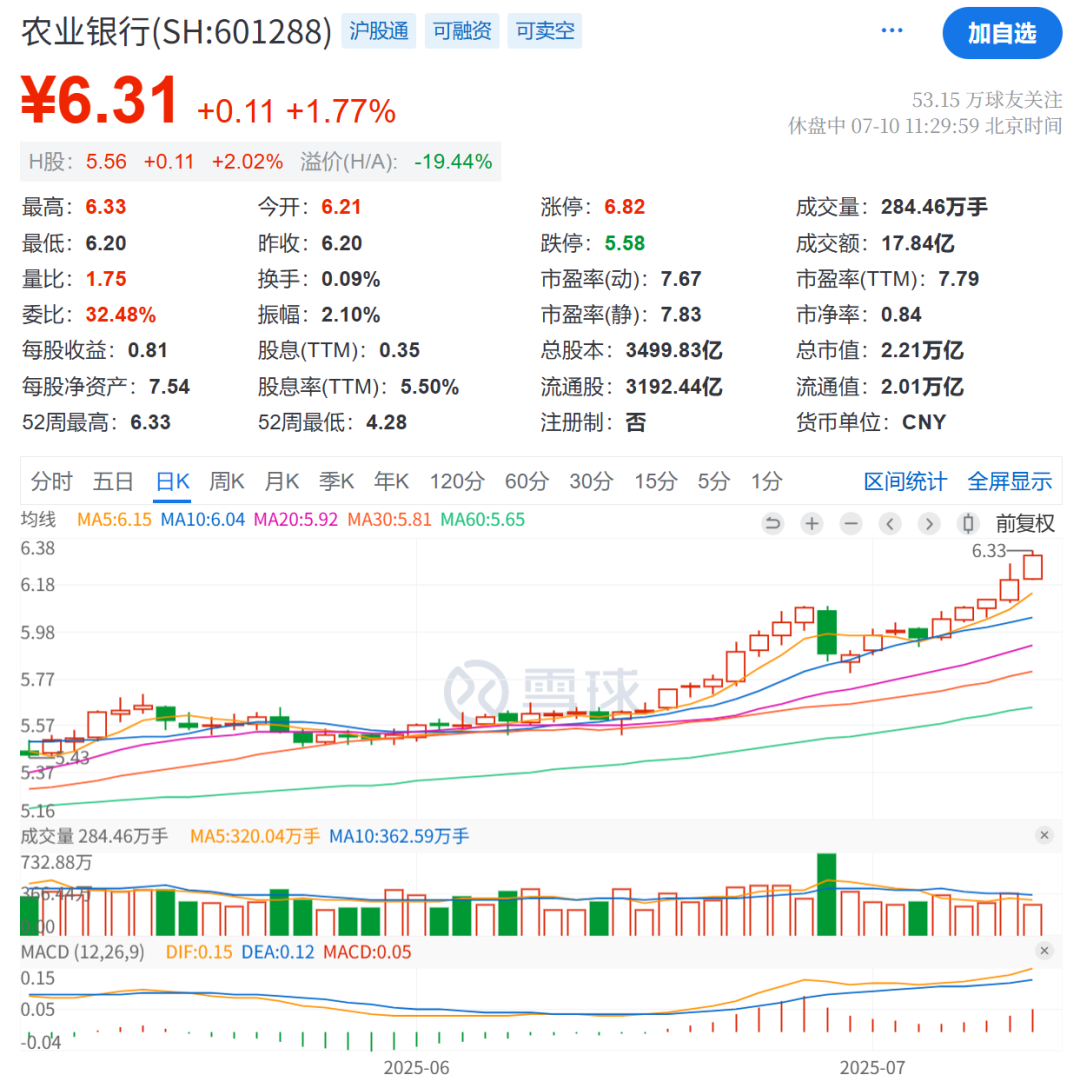
Task: Switch chart to 分时 view
Action: pos(52,481)
